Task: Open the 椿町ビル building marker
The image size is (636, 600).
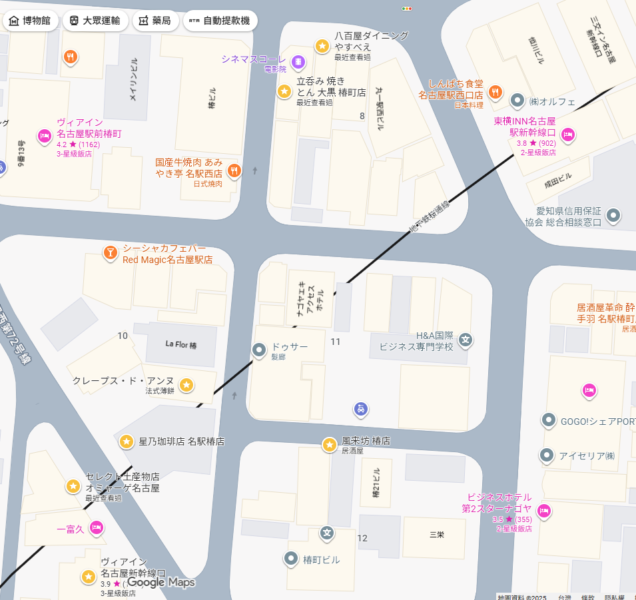Action: coord(290,558)
